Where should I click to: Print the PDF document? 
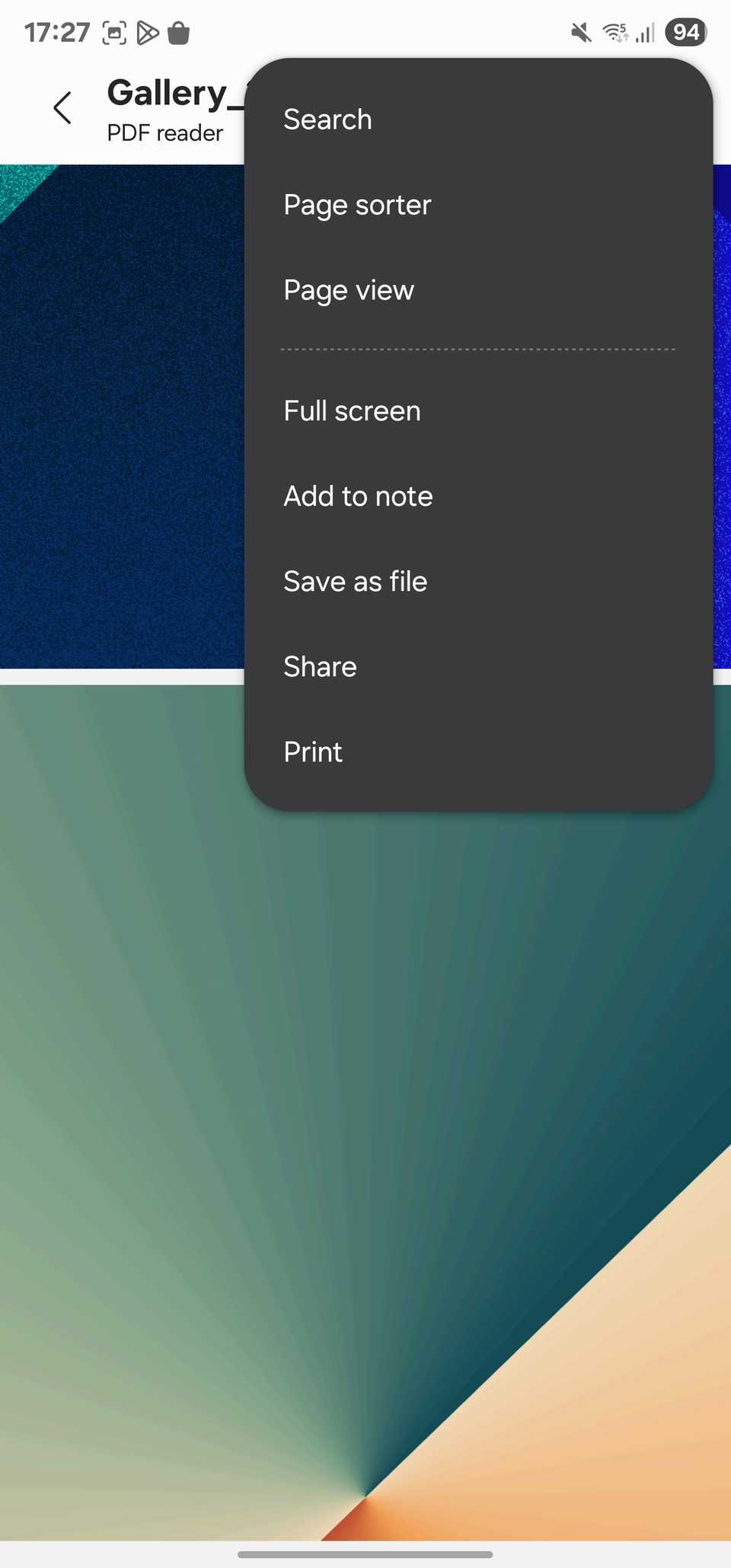(x=313, y=752)
